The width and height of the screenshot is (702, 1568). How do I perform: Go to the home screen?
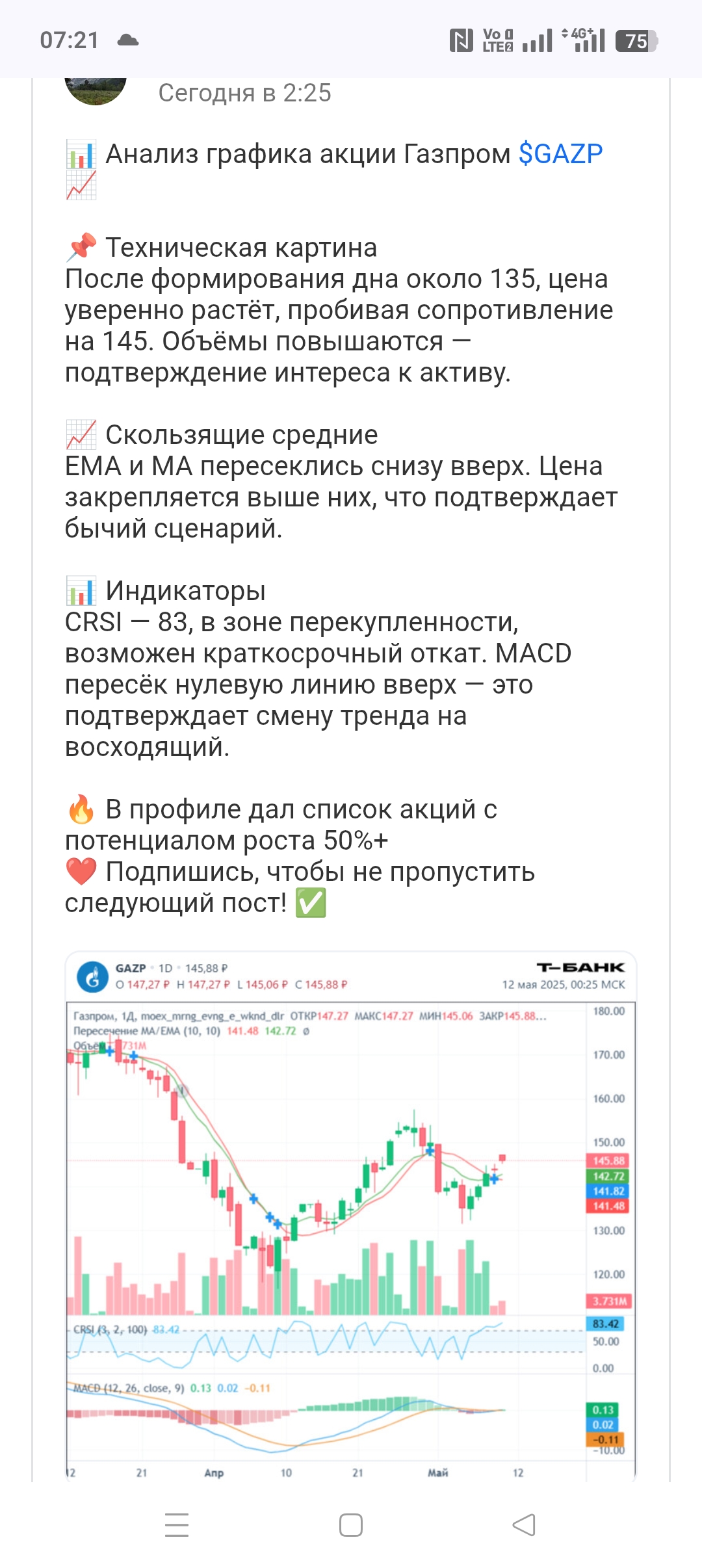(351, 1524)
